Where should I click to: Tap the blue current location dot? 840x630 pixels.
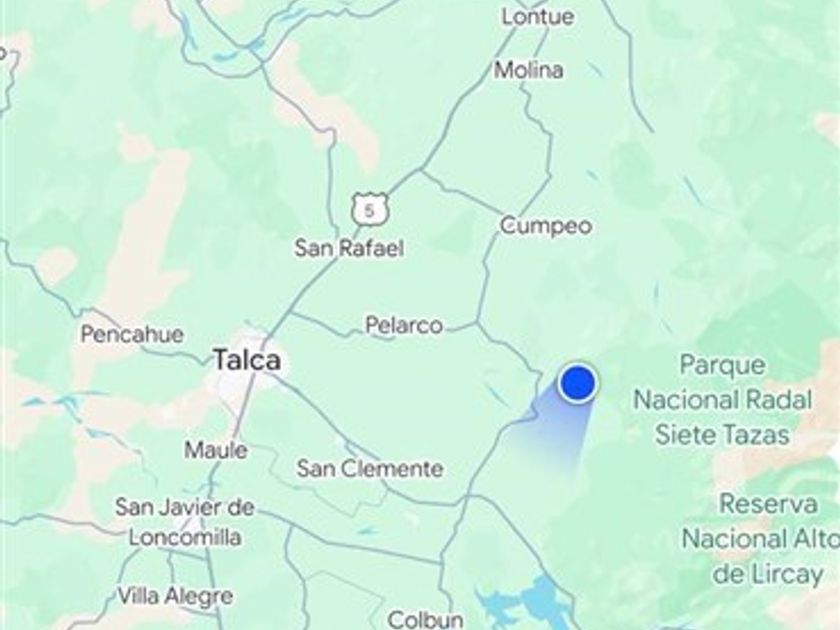[577, 383]
